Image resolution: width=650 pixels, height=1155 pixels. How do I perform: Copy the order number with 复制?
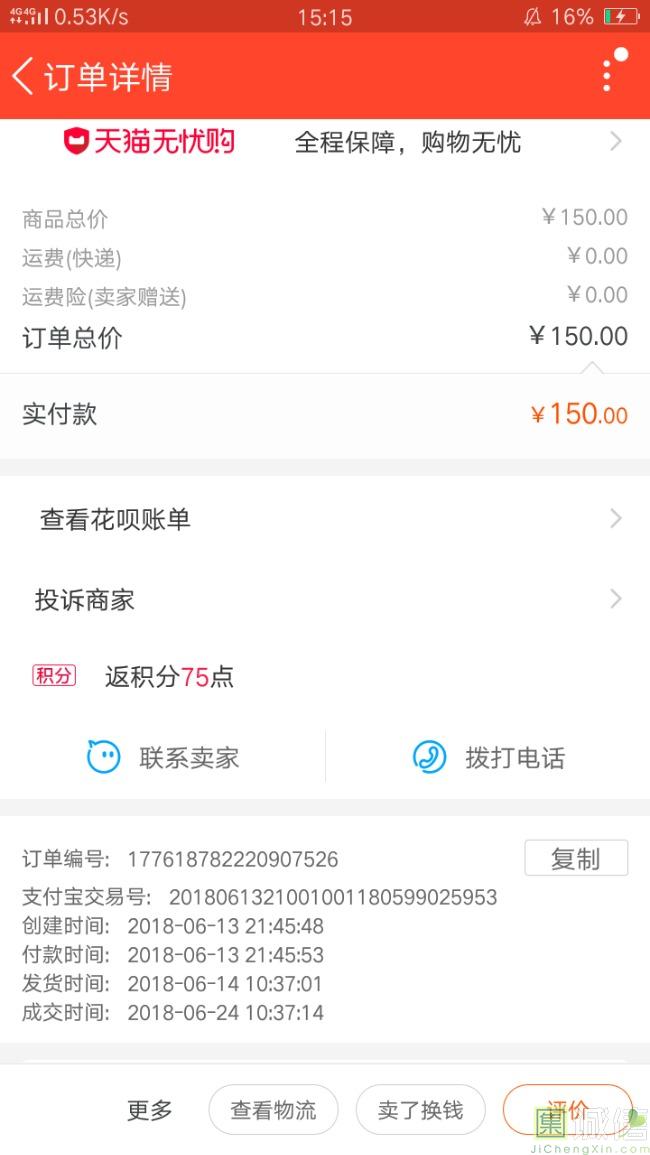pyautogui.click(x=576, y=858)
